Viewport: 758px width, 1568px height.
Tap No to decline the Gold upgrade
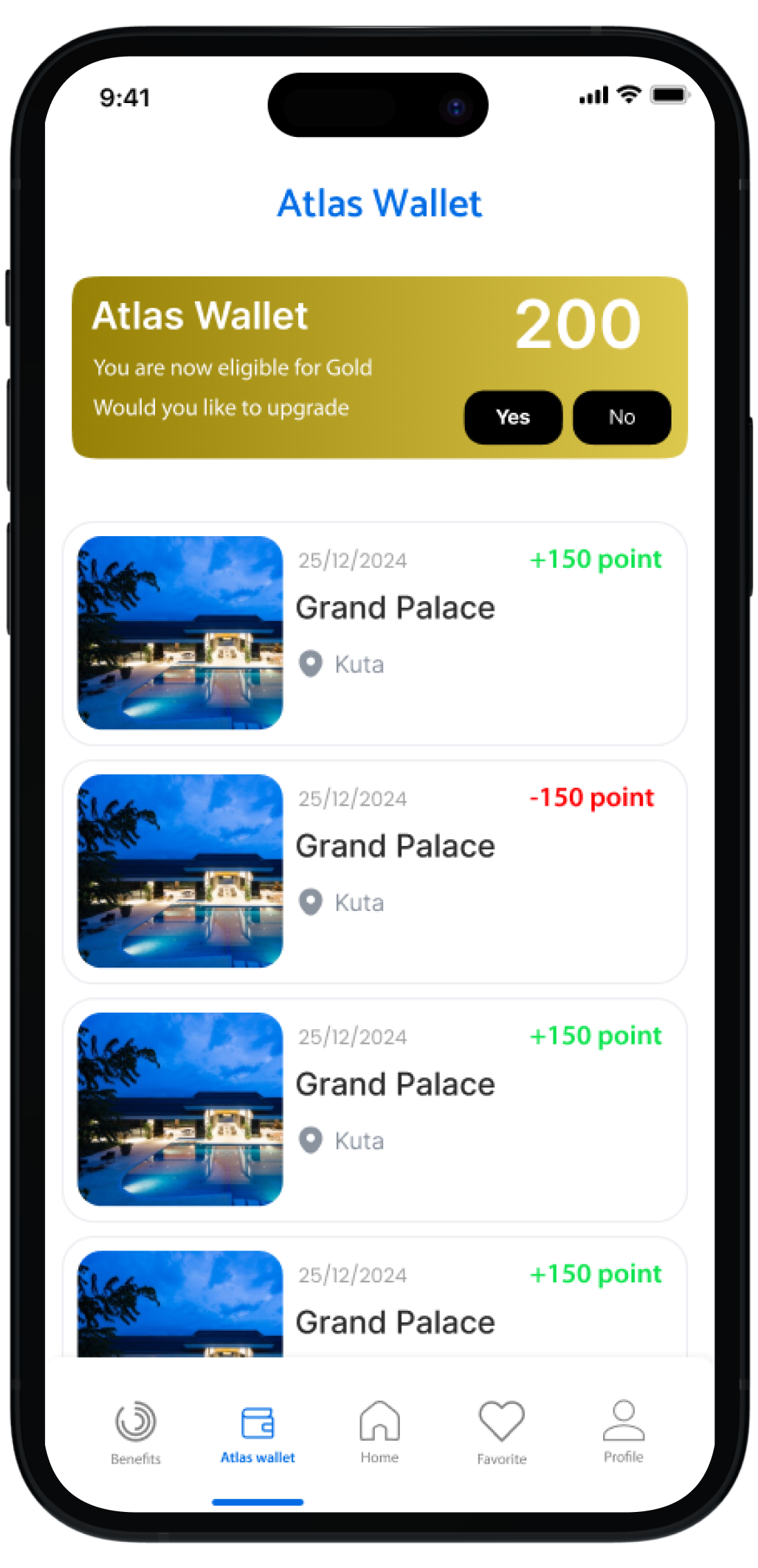click(x=621, y=417)
